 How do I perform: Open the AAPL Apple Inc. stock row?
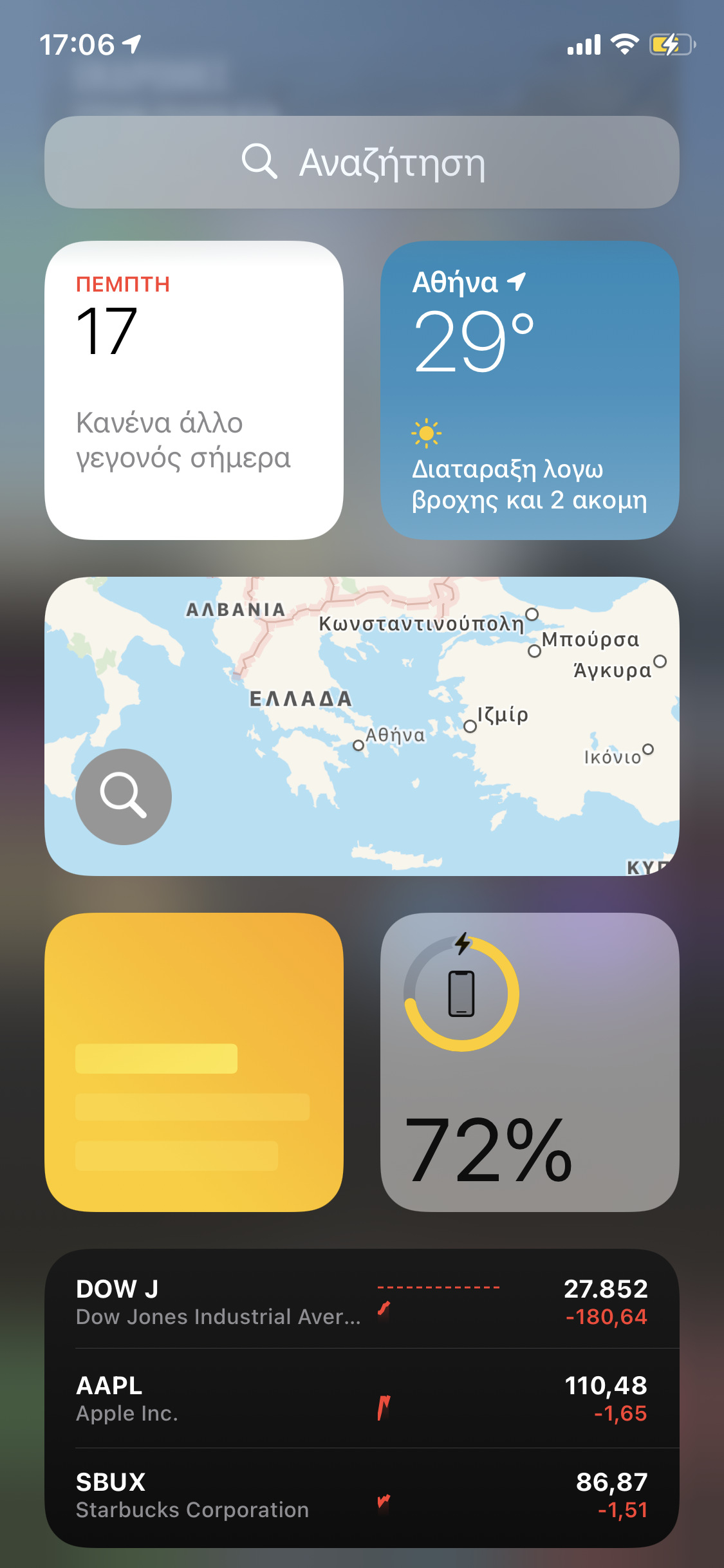coord(362,1398)
